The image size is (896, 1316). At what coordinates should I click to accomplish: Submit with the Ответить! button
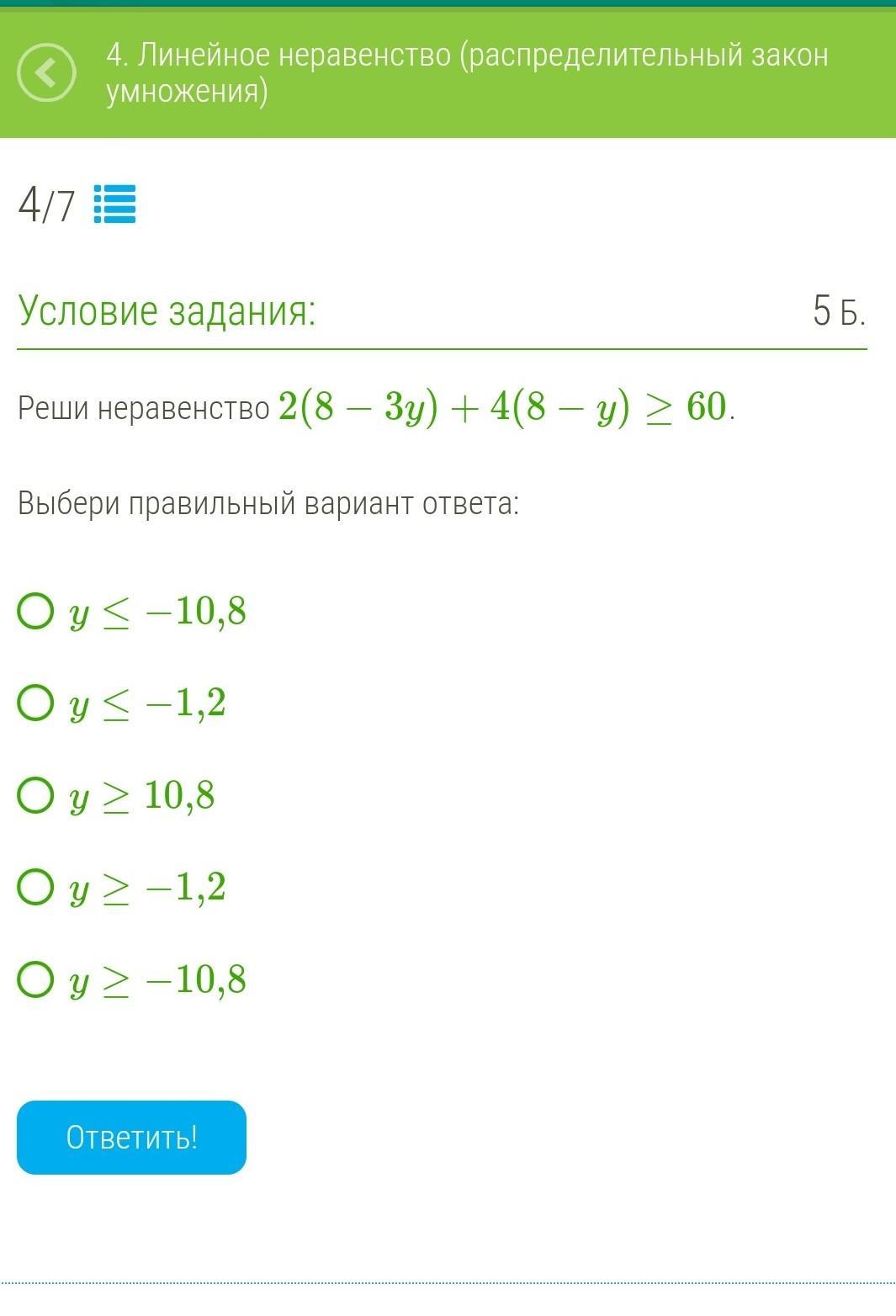tap(131, 1137)
